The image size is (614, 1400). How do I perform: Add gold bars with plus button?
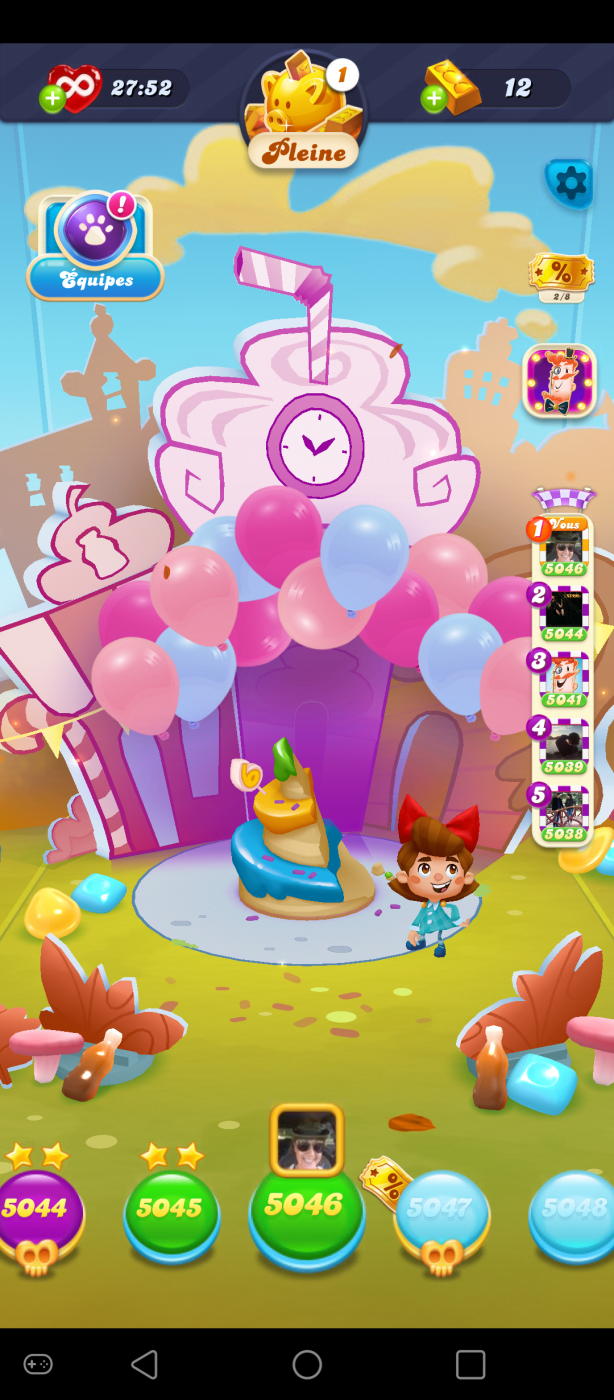pyautogui.click(x=433, y=98)
